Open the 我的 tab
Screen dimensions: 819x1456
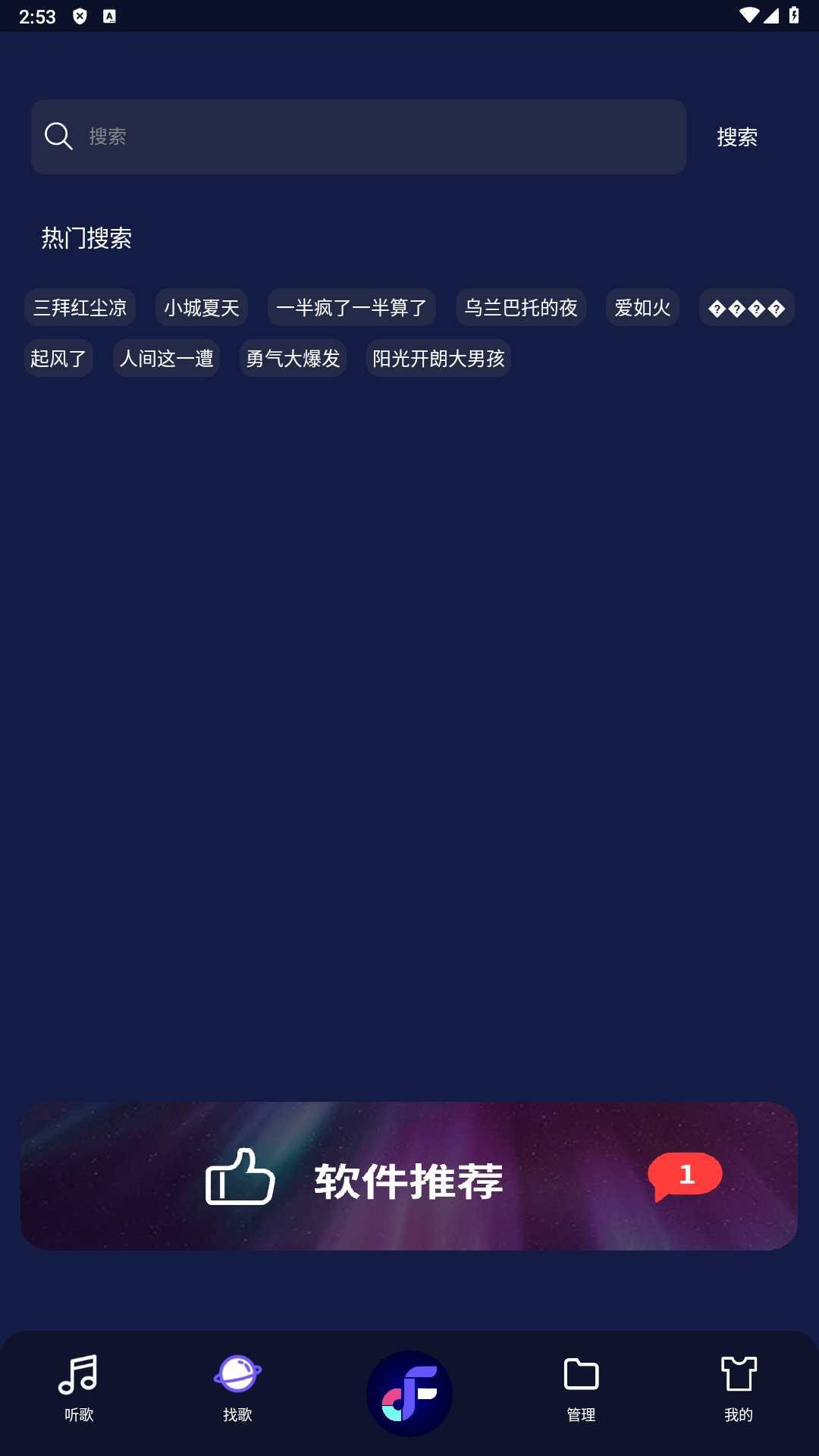[739, 1389]
